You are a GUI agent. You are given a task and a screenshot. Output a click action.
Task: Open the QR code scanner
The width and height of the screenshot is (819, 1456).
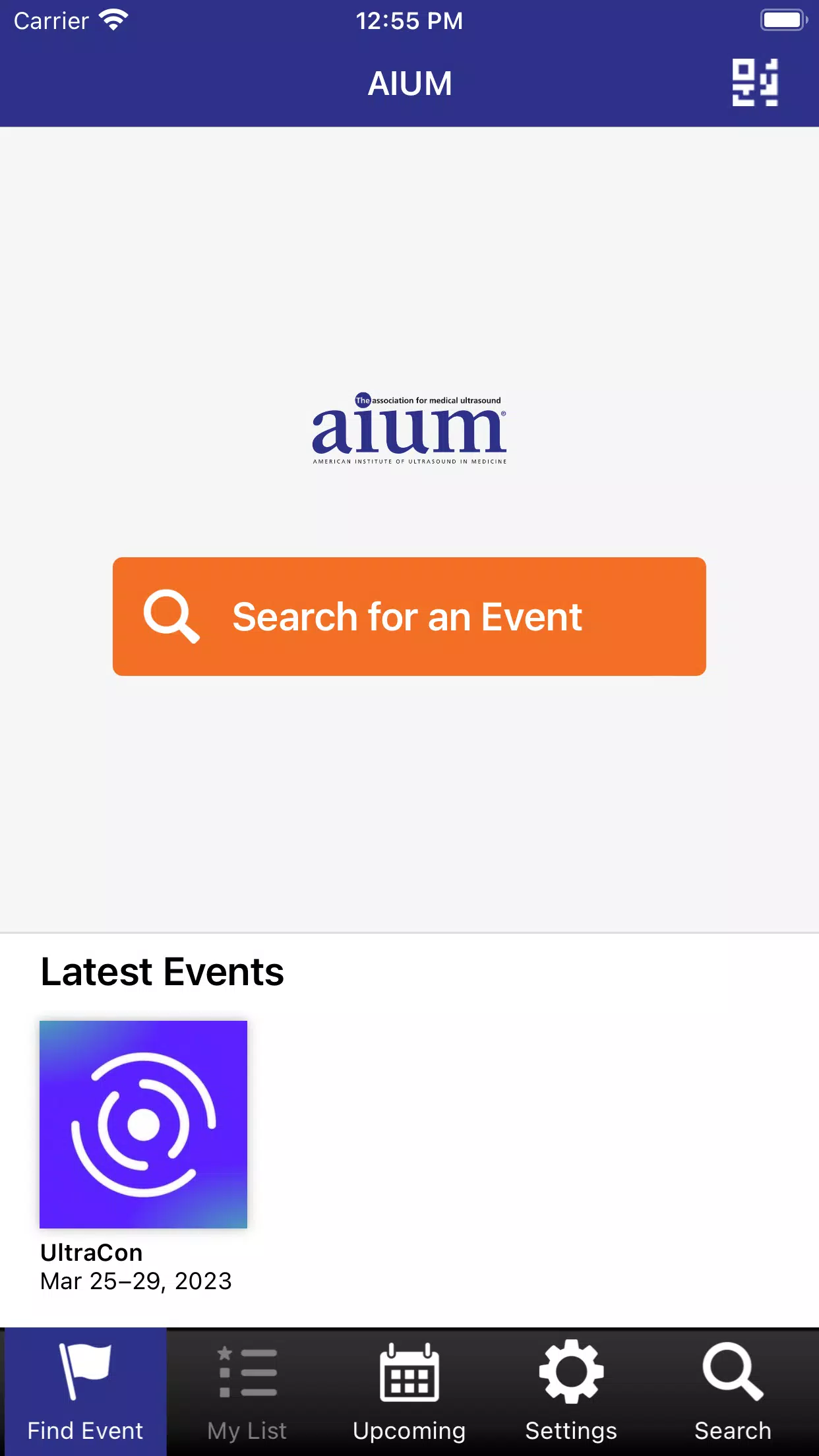tap(754, 82)
